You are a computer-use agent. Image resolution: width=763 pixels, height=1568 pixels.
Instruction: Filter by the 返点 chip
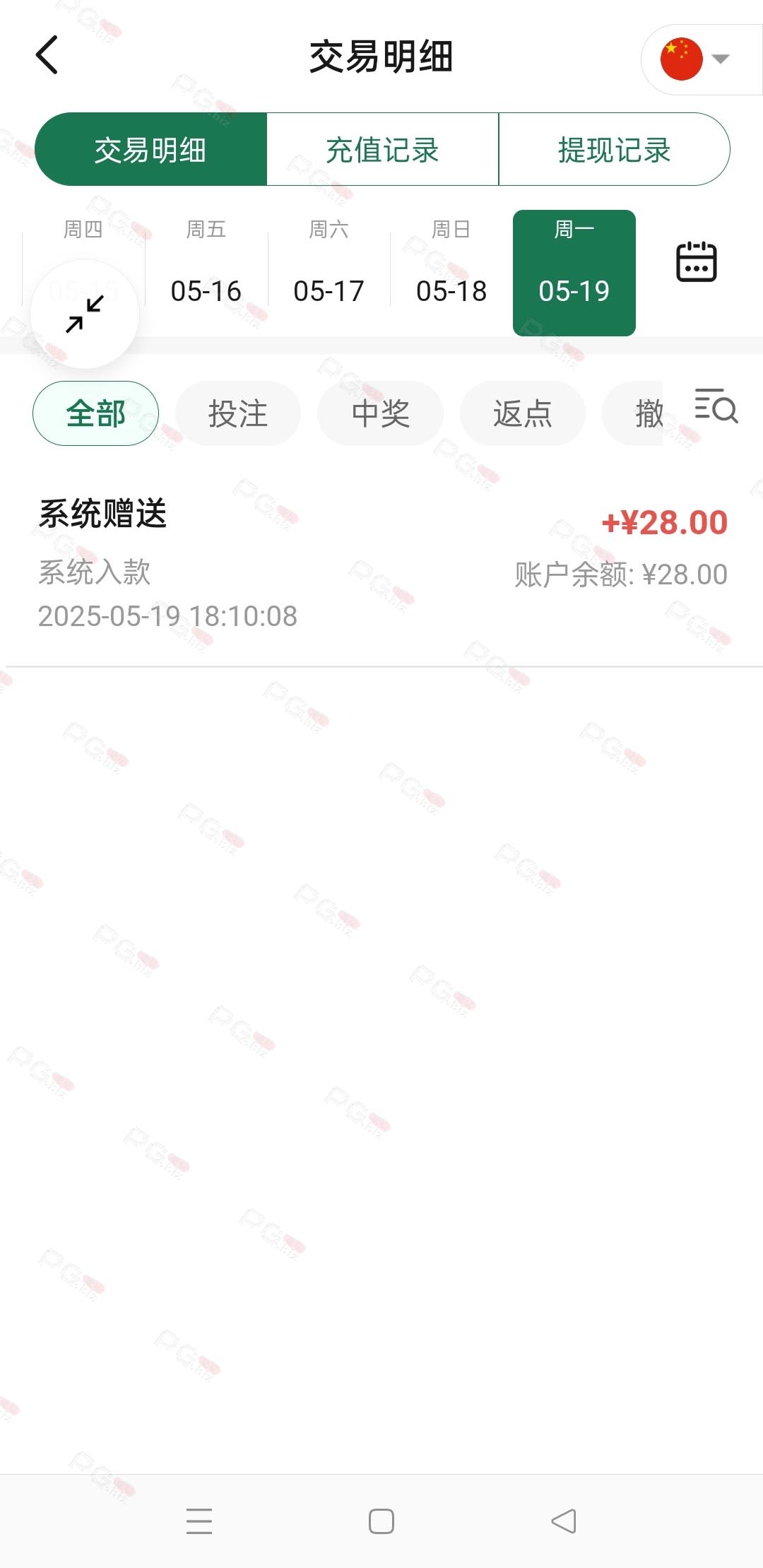523,413
